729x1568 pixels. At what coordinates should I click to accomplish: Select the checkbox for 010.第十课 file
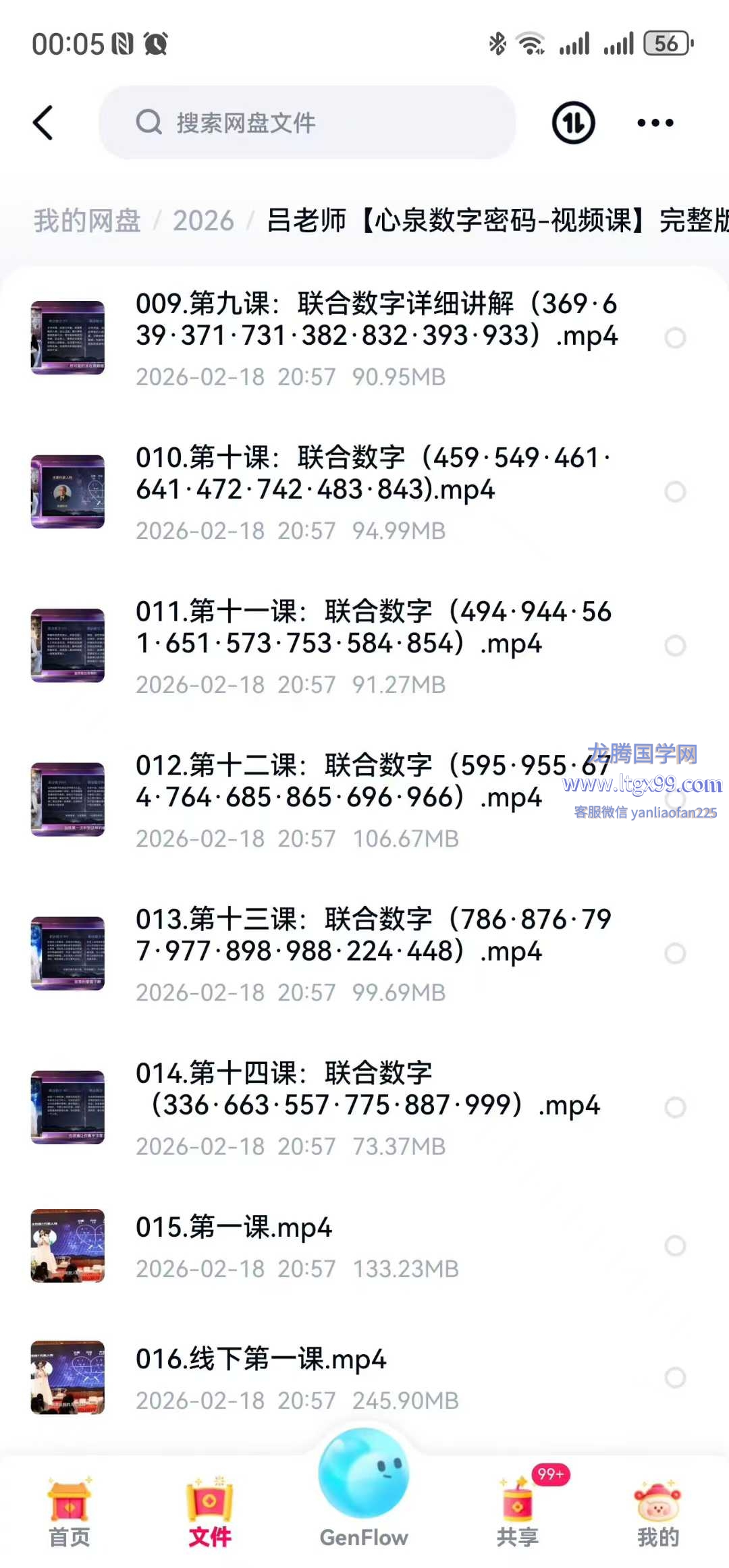click(675, 492)
